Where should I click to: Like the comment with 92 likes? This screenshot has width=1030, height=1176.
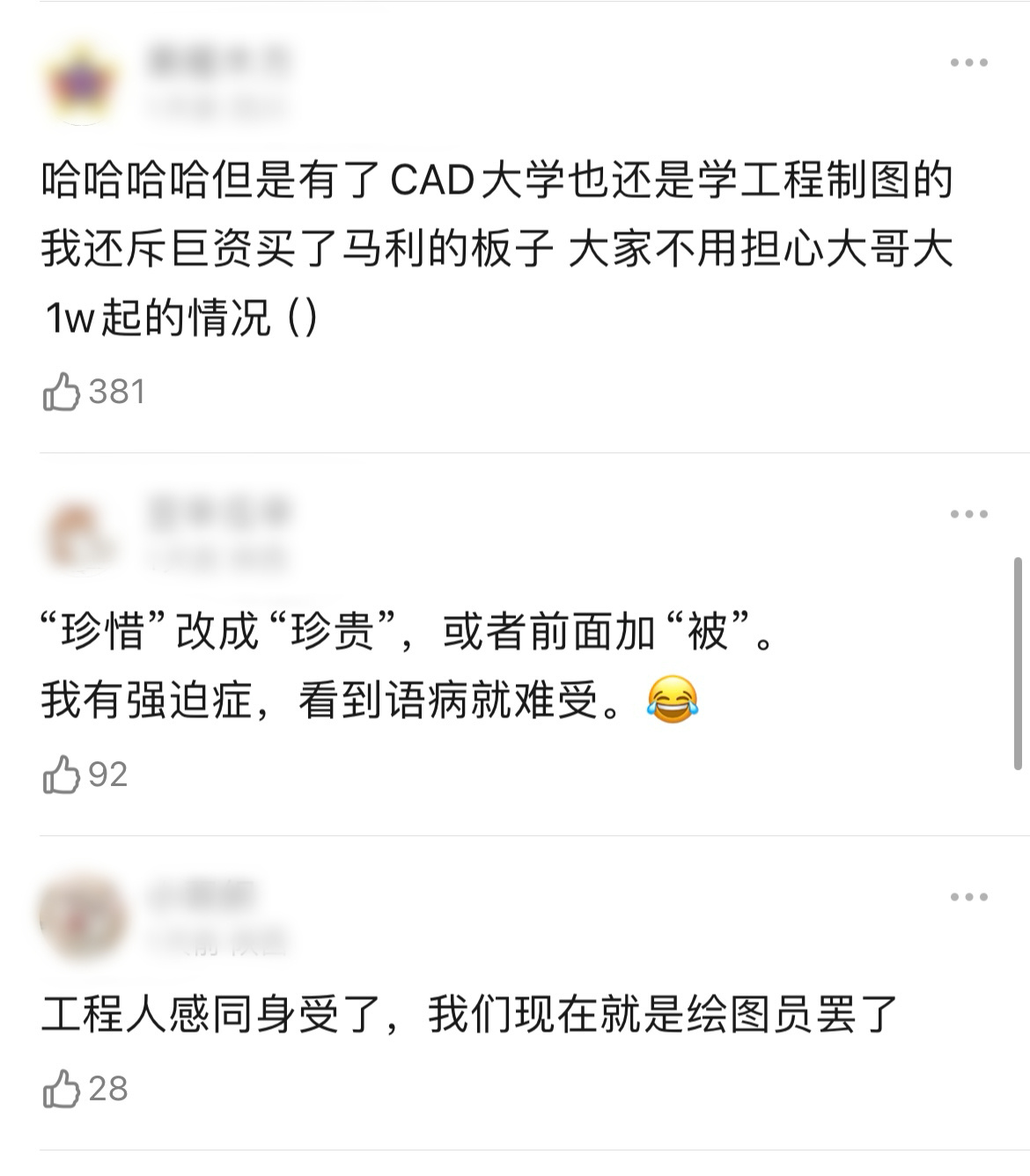point(62,775)
